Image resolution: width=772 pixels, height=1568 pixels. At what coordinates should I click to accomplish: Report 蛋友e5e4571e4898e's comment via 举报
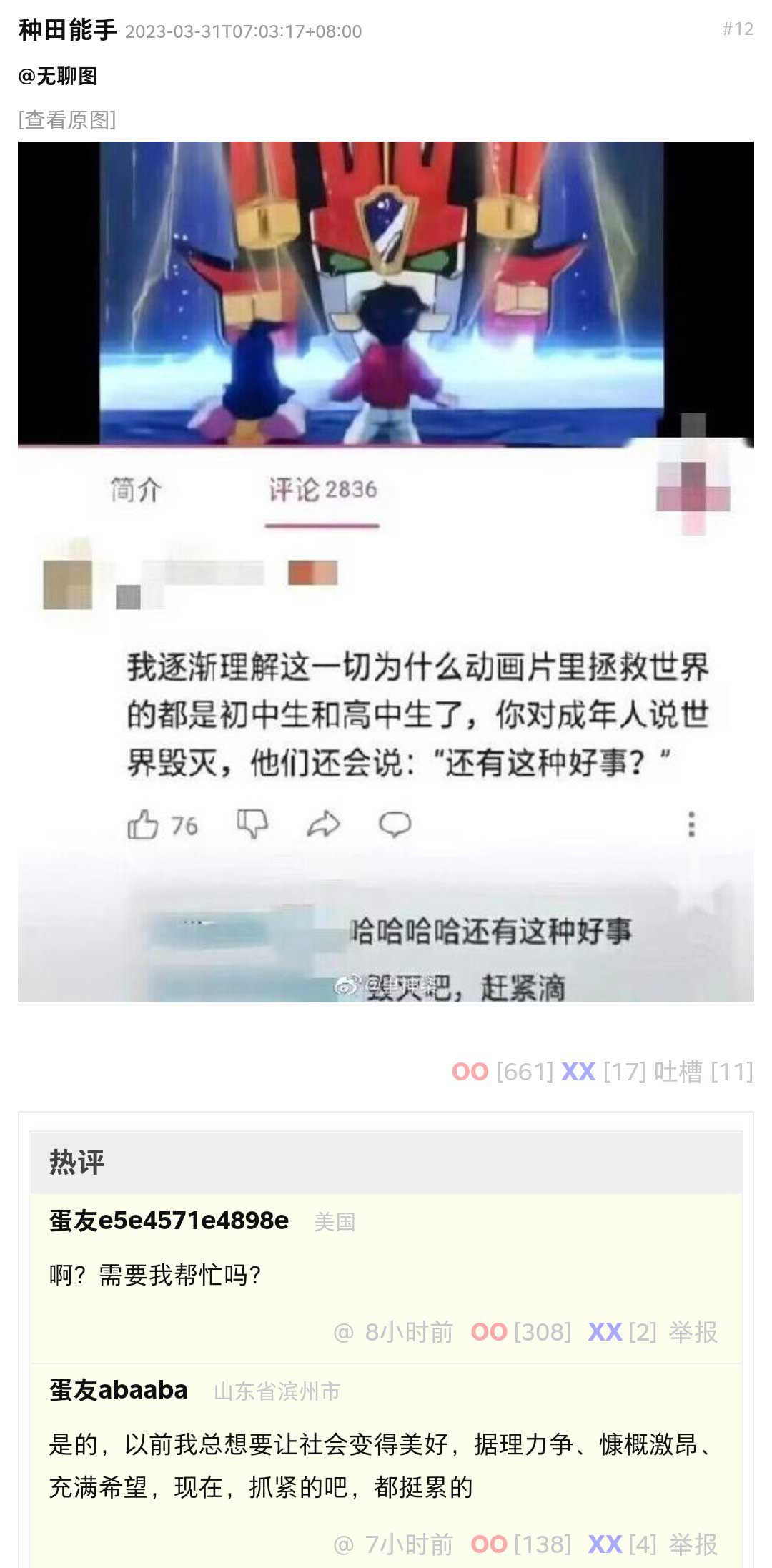pos(693,1331)
